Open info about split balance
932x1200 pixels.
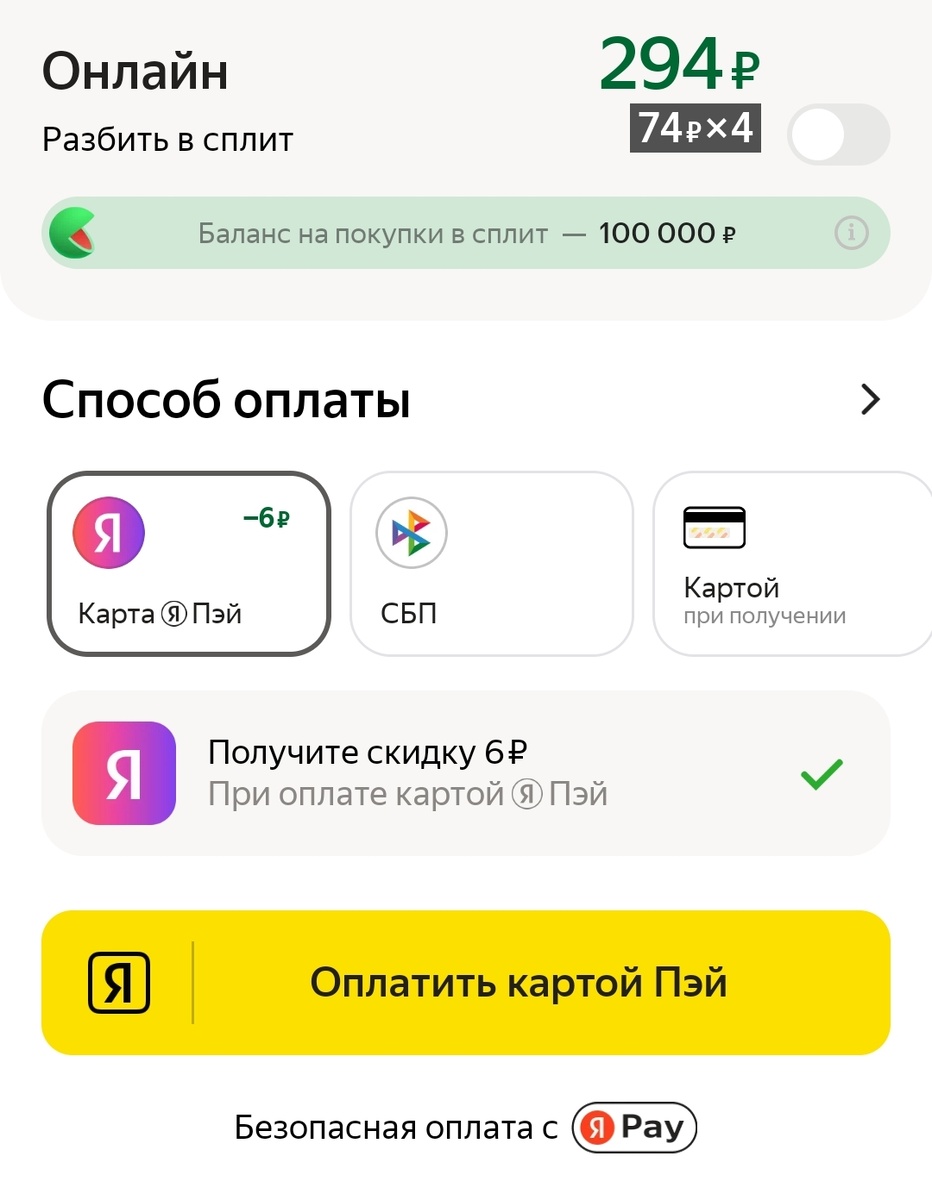[851, 234]
